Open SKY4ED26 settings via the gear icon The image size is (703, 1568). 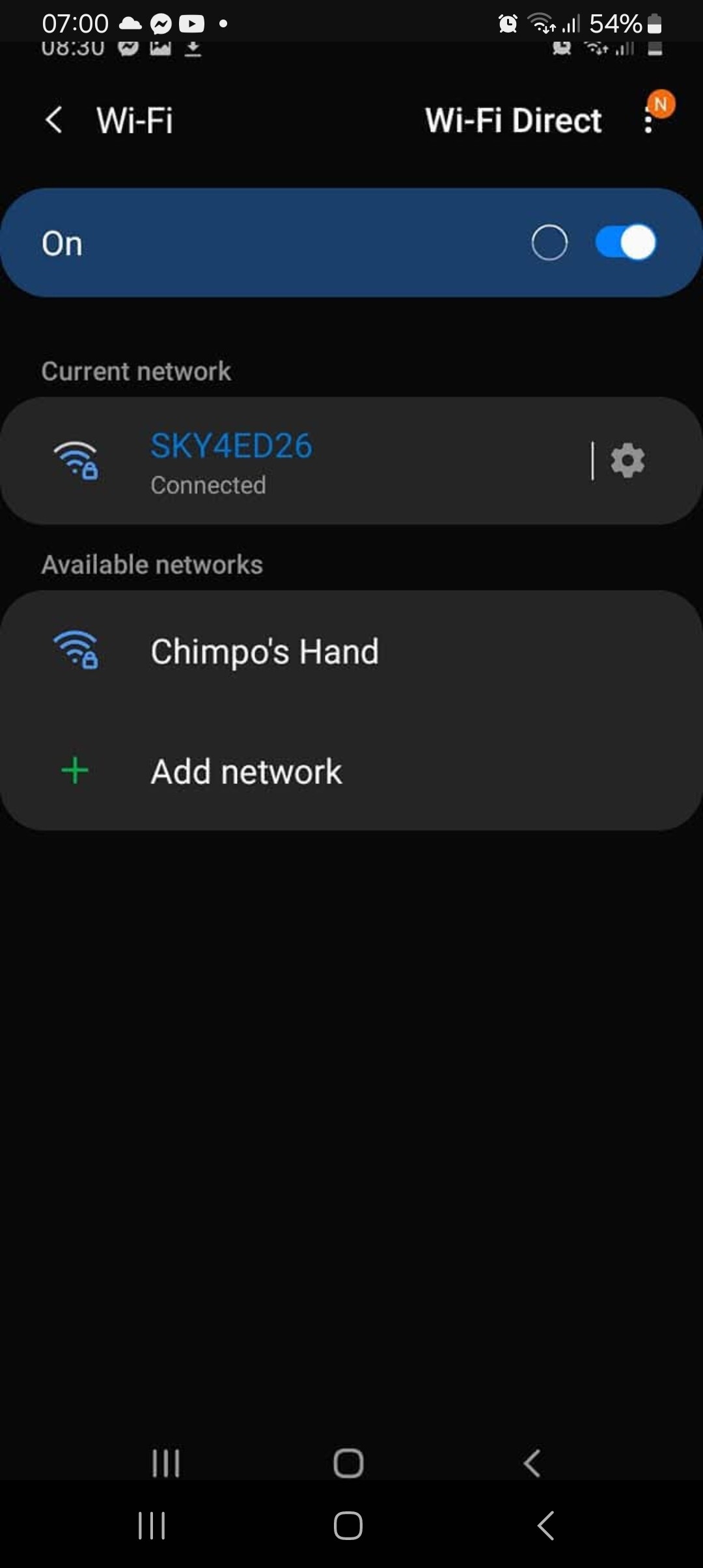[x=628, y=461]
